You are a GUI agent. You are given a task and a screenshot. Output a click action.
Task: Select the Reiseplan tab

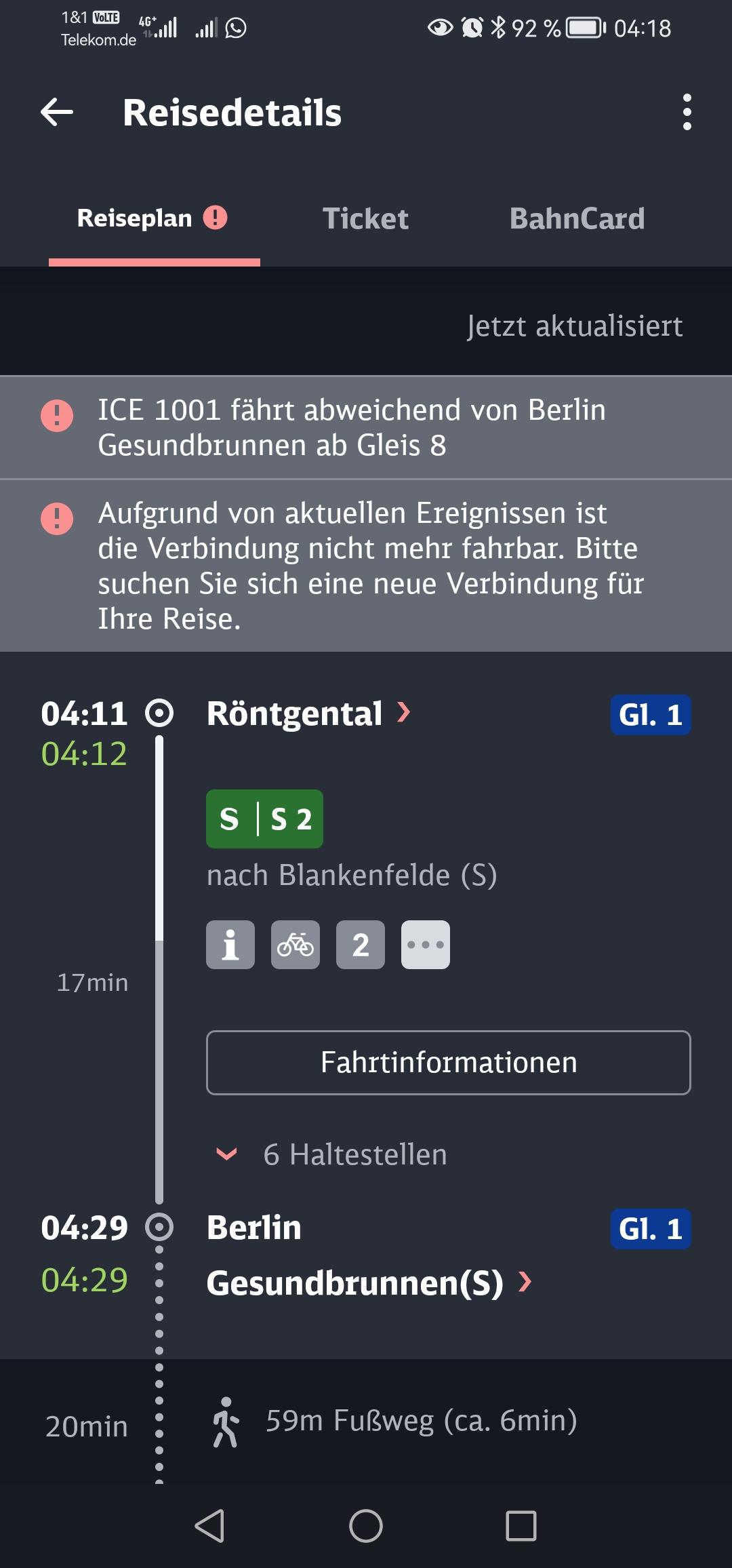pyautogui.click(x=152, y=218)
